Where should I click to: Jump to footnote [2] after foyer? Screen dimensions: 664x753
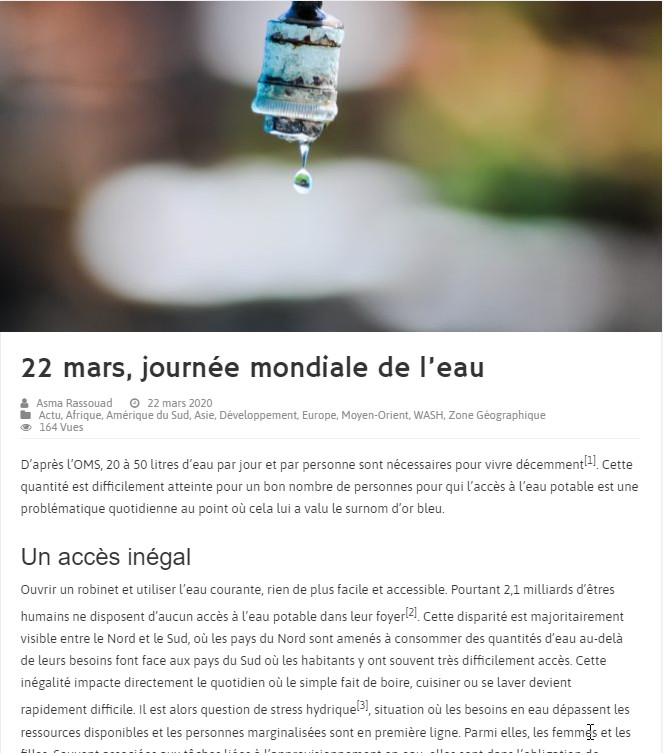(411, 612)
